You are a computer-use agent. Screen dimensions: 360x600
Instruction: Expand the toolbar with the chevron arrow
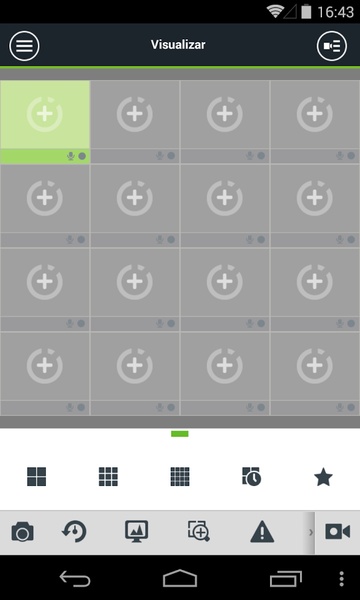[x=311, y=532]
